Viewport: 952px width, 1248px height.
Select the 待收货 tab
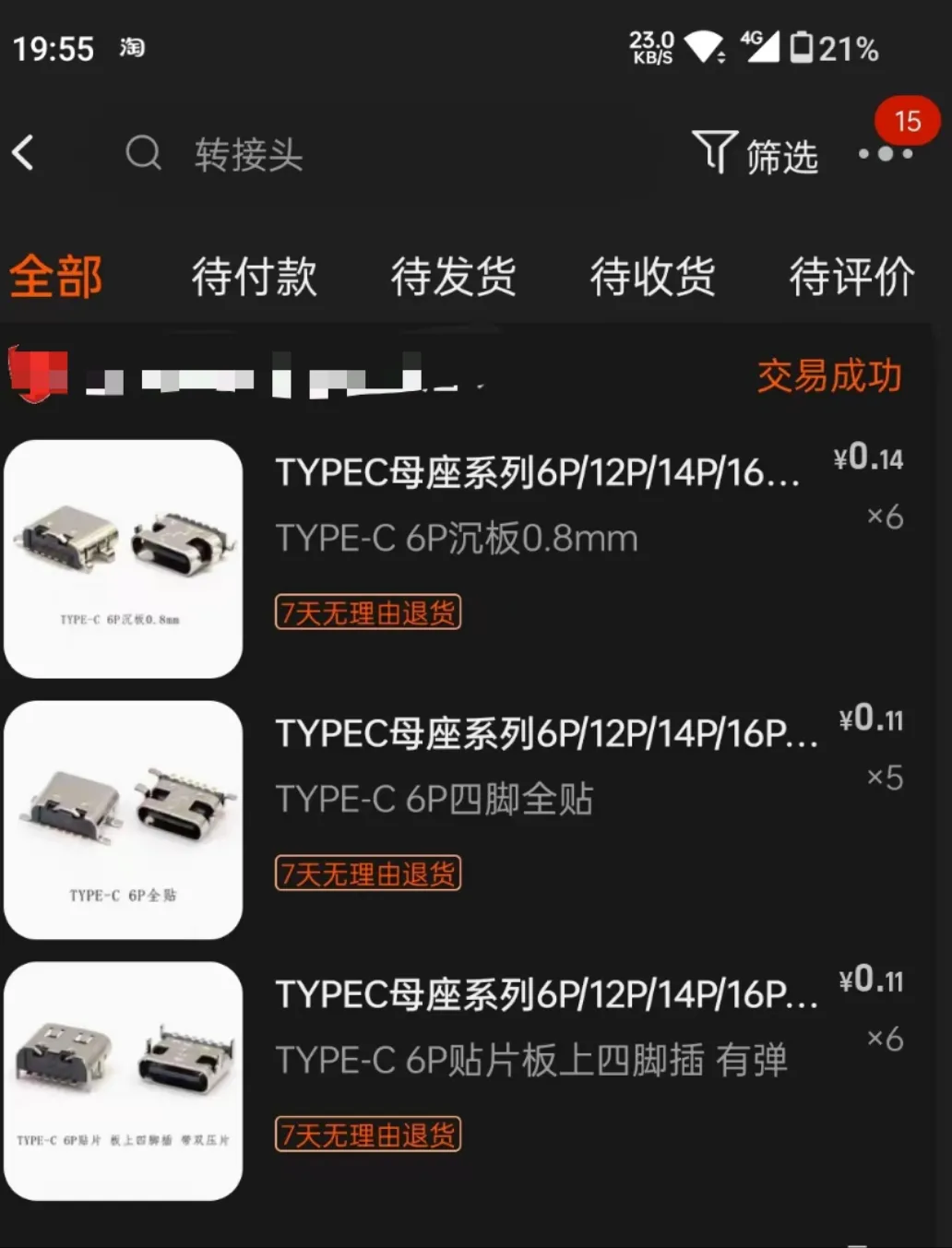coord(652,277)
